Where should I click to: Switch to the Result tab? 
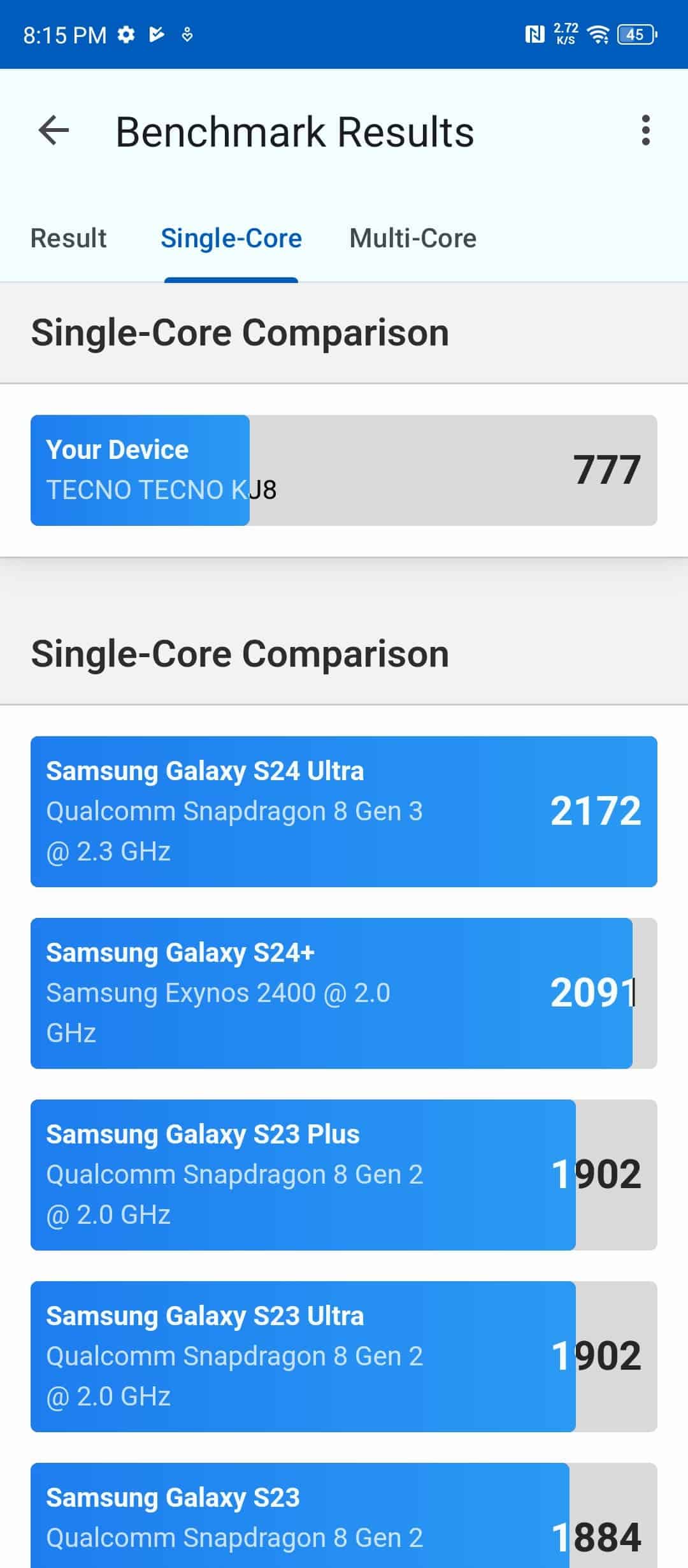point(68,238)
